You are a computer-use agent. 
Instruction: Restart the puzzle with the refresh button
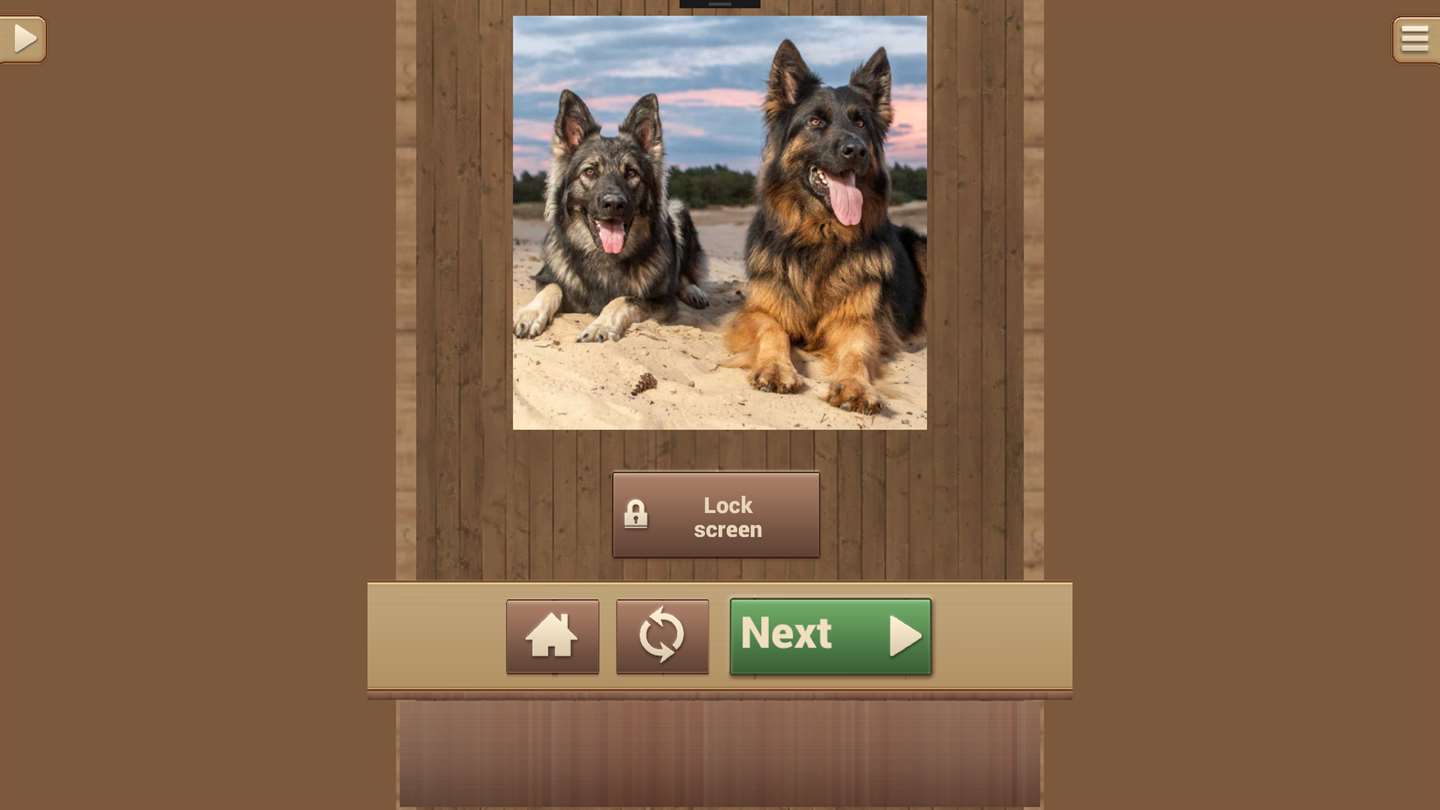[662, 636]
